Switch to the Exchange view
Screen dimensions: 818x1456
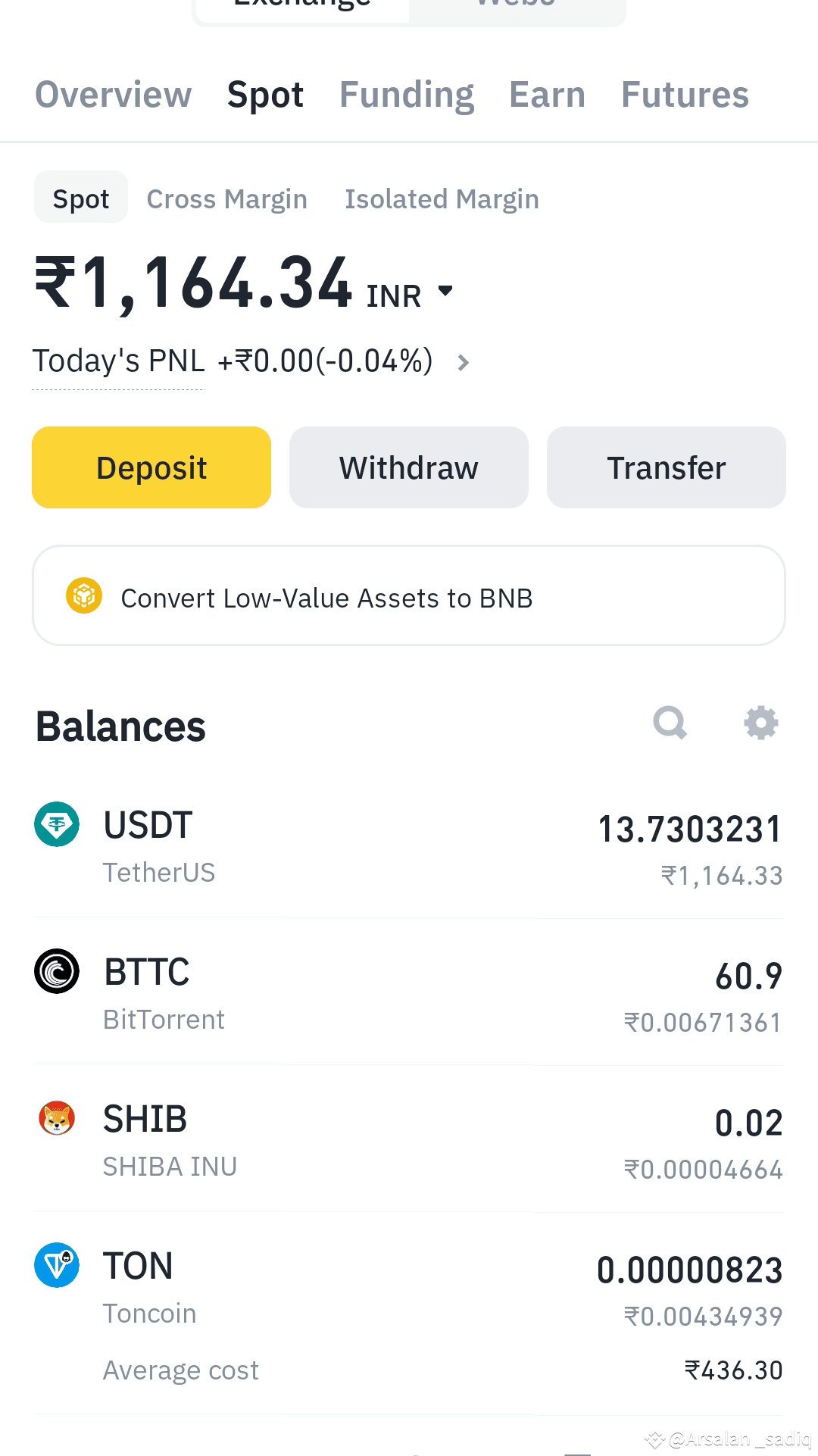point(299,6)
